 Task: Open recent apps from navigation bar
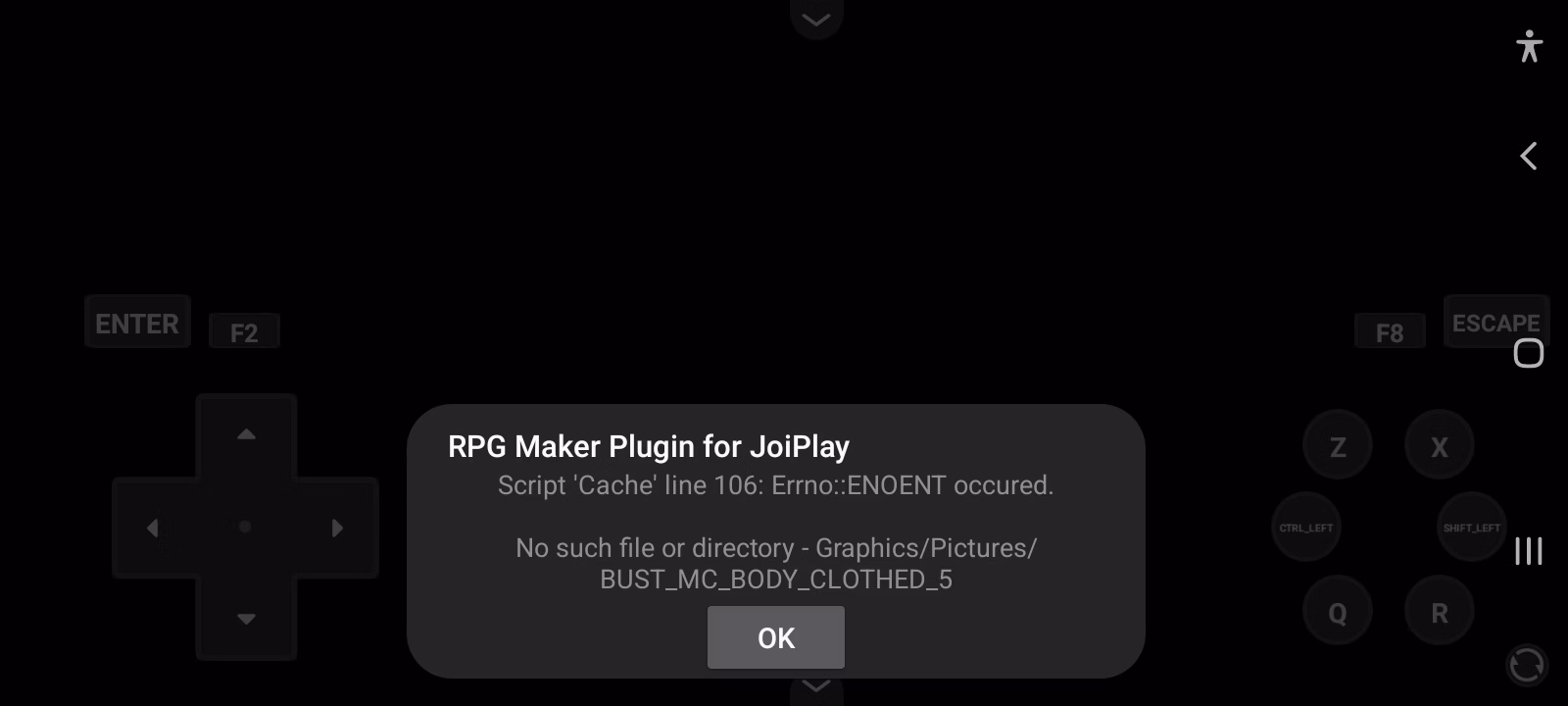(1528, 550)
